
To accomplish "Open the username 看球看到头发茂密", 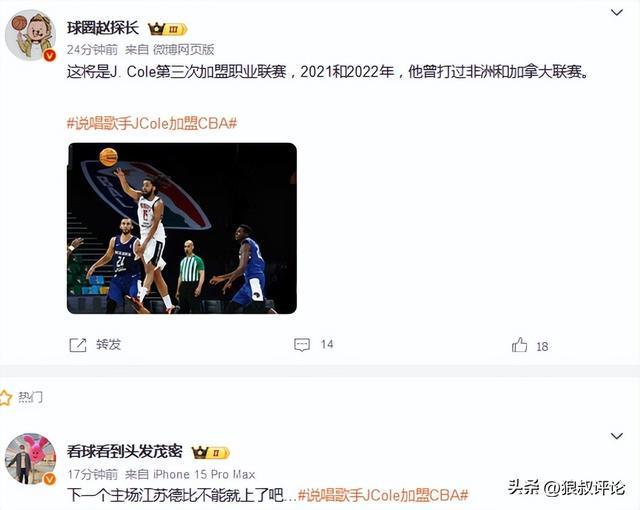I will point(125,452).
